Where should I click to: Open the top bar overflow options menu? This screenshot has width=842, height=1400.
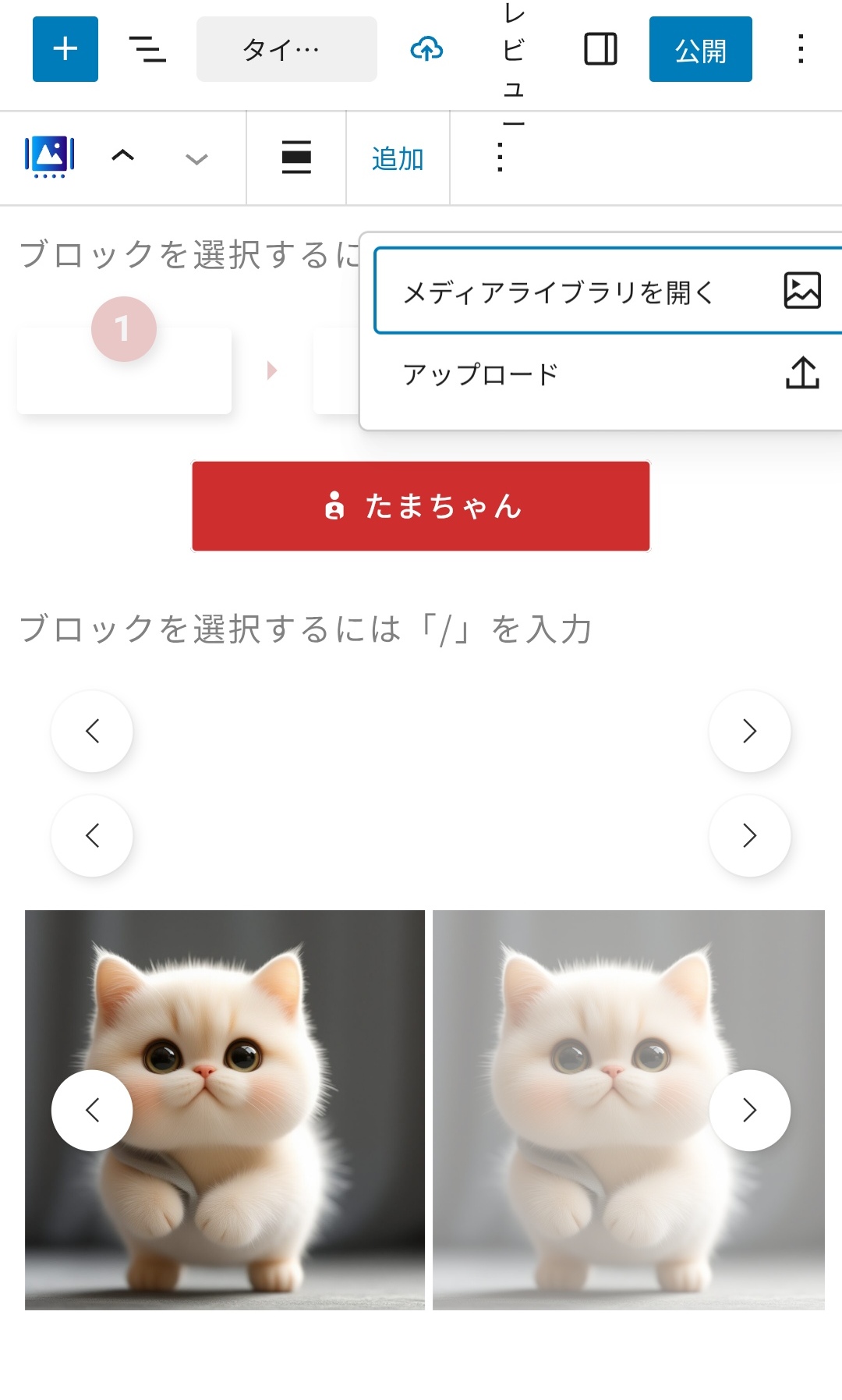801,49
